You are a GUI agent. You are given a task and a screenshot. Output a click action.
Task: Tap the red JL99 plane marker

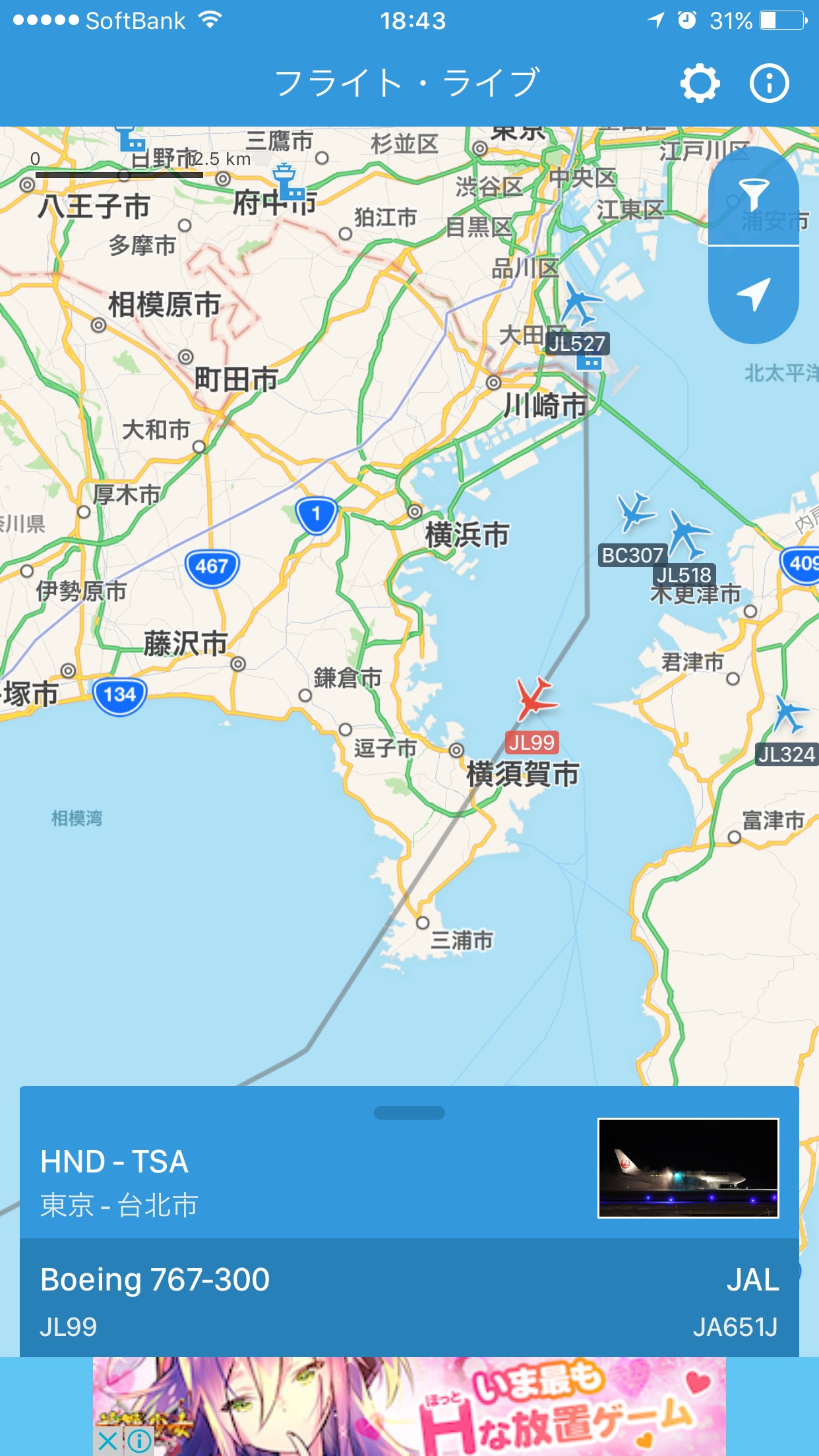[x=535, y=698]
